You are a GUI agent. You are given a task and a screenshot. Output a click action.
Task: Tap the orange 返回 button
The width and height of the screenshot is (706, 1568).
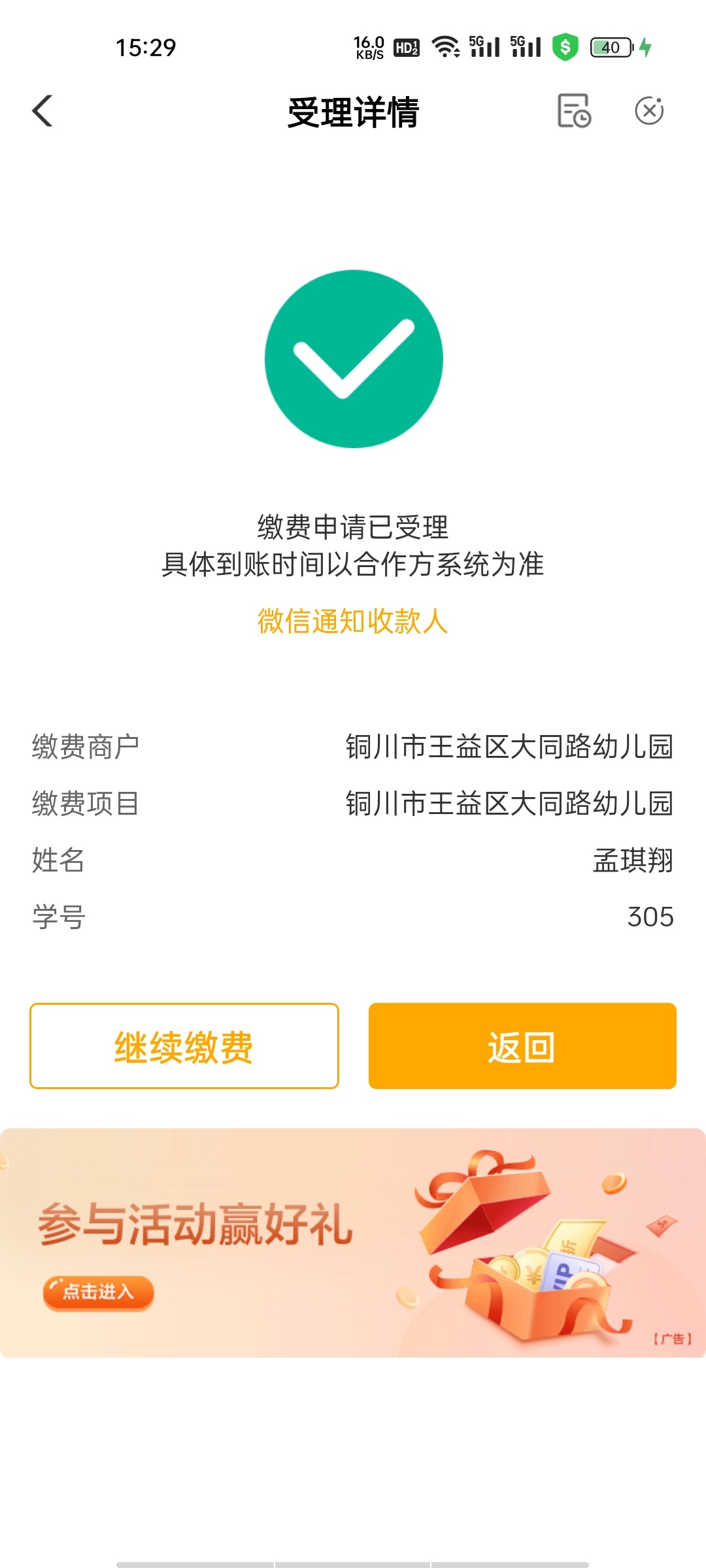(x=522, y=1046)
